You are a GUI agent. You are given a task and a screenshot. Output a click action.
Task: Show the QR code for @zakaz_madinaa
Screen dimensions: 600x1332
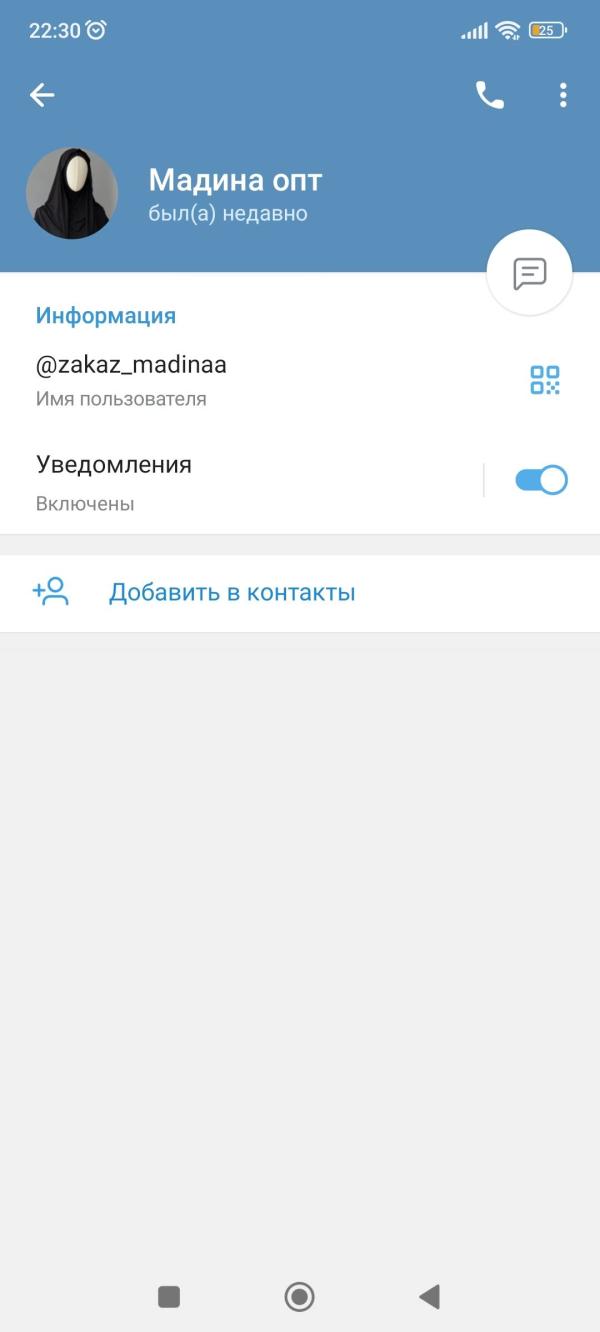tap(545, 380)
